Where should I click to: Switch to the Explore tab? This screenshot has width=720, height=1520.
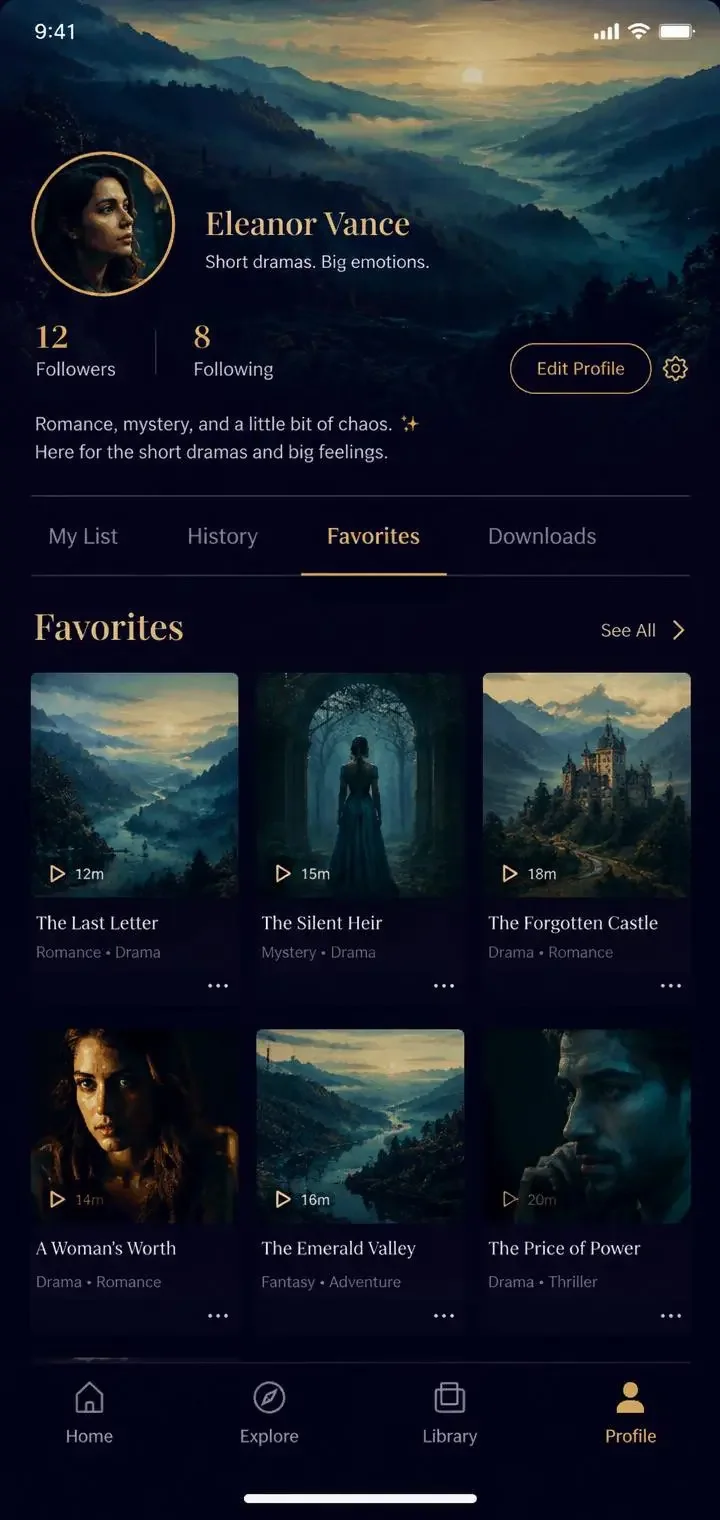click(269, 1413)
